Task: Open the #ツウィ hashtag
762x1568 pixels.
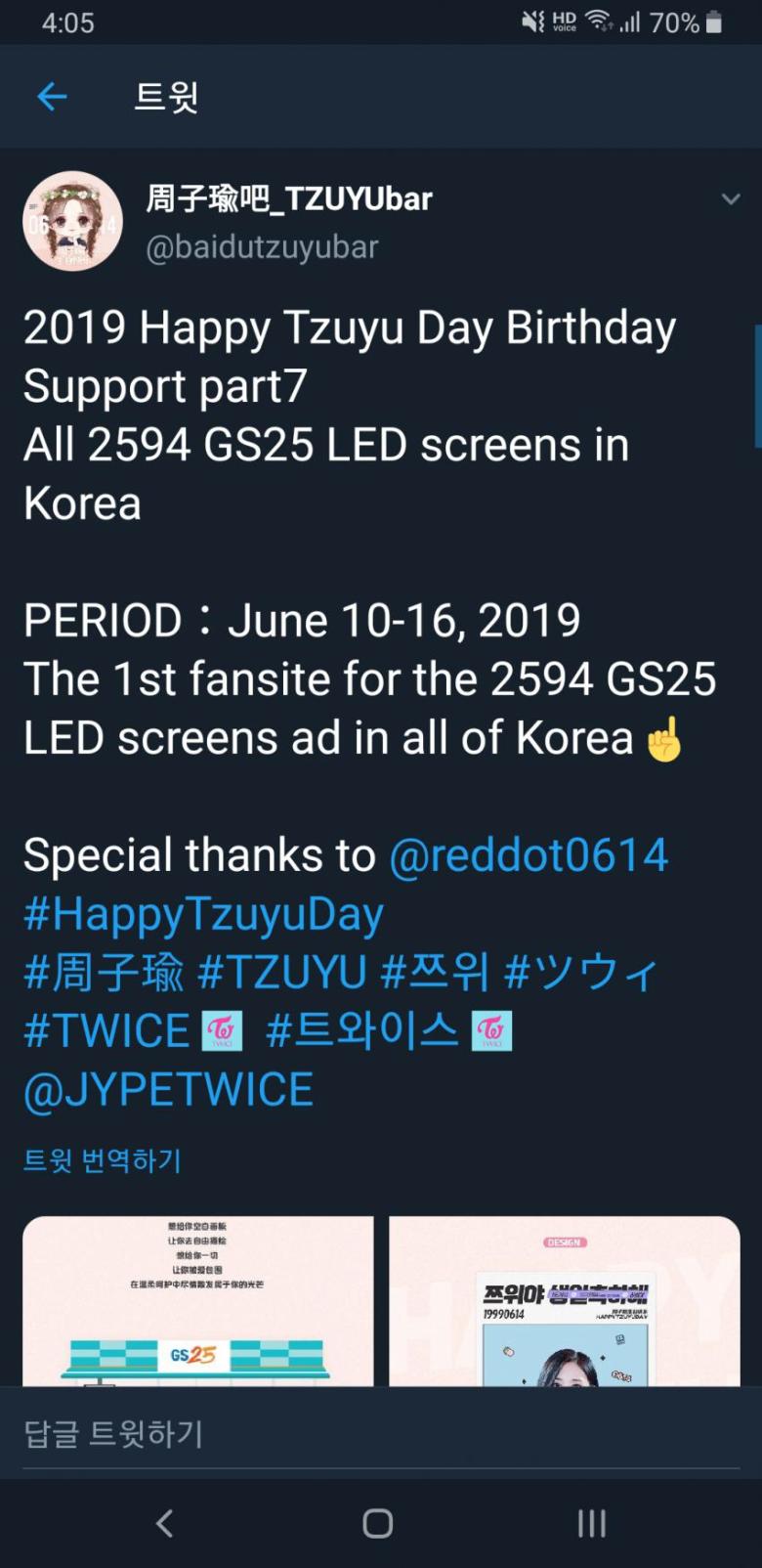Action: pyautogui.click(x=582, y=973)
